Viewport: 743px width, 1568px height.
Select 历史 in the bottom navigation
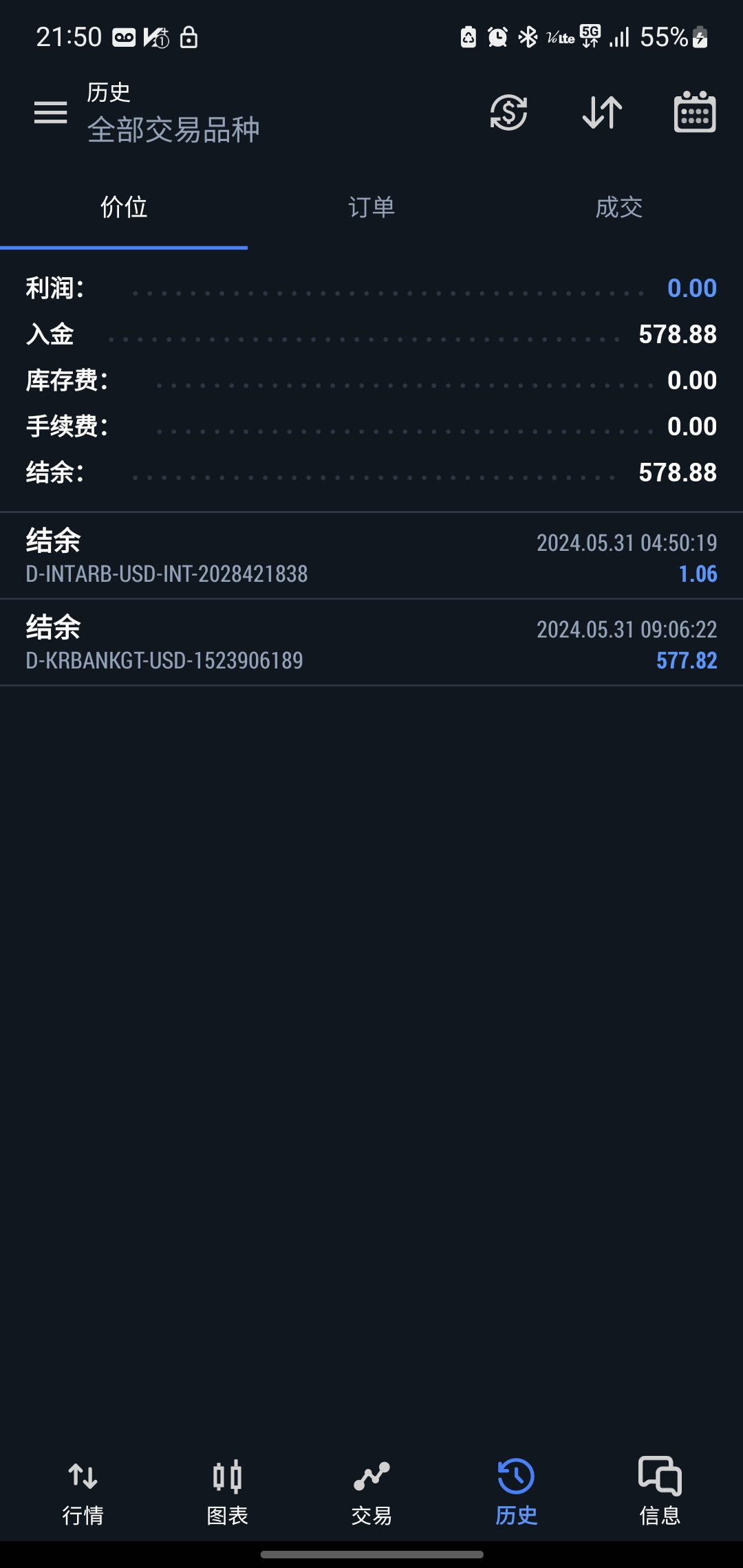pyautogui.click(x=516, y=1492)
